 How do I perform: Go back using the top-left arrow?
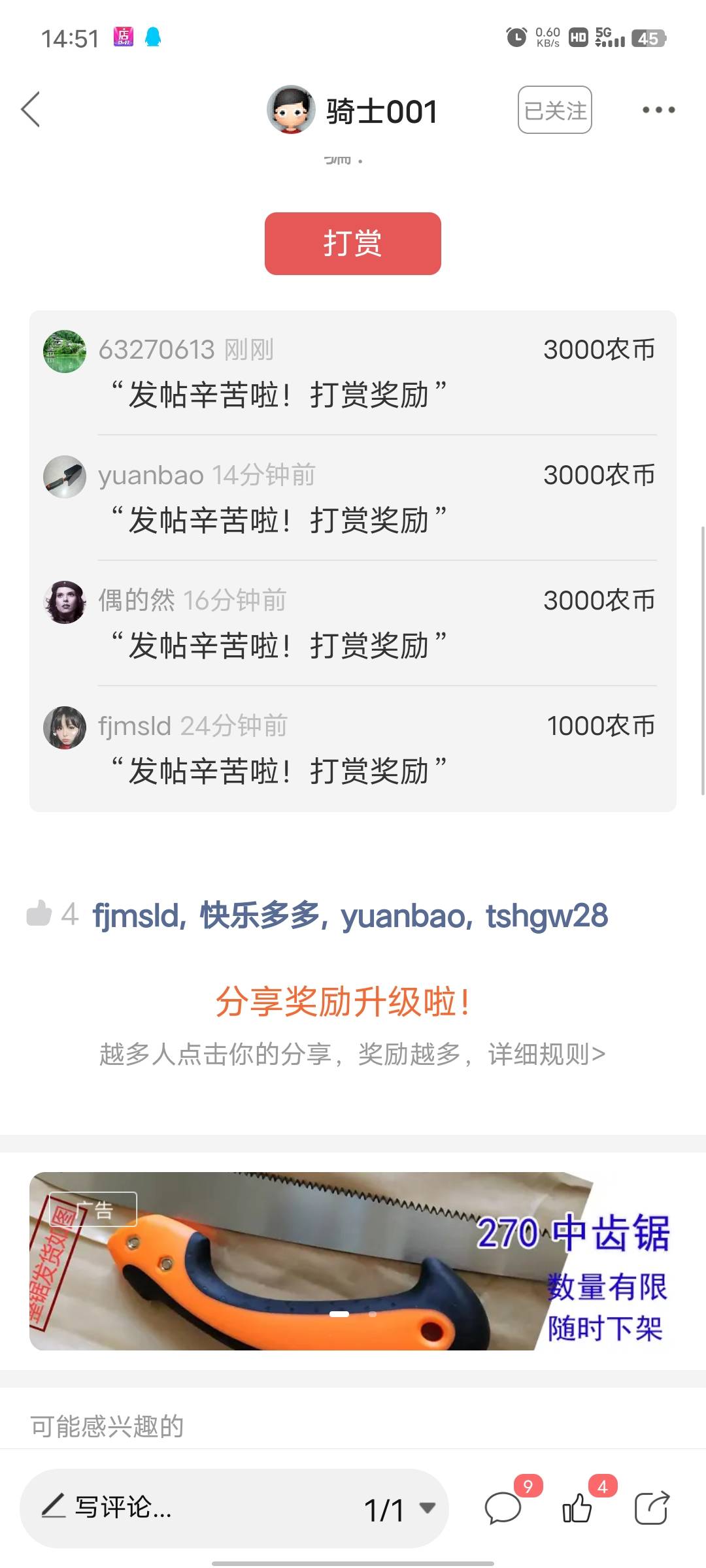[31, 109]
